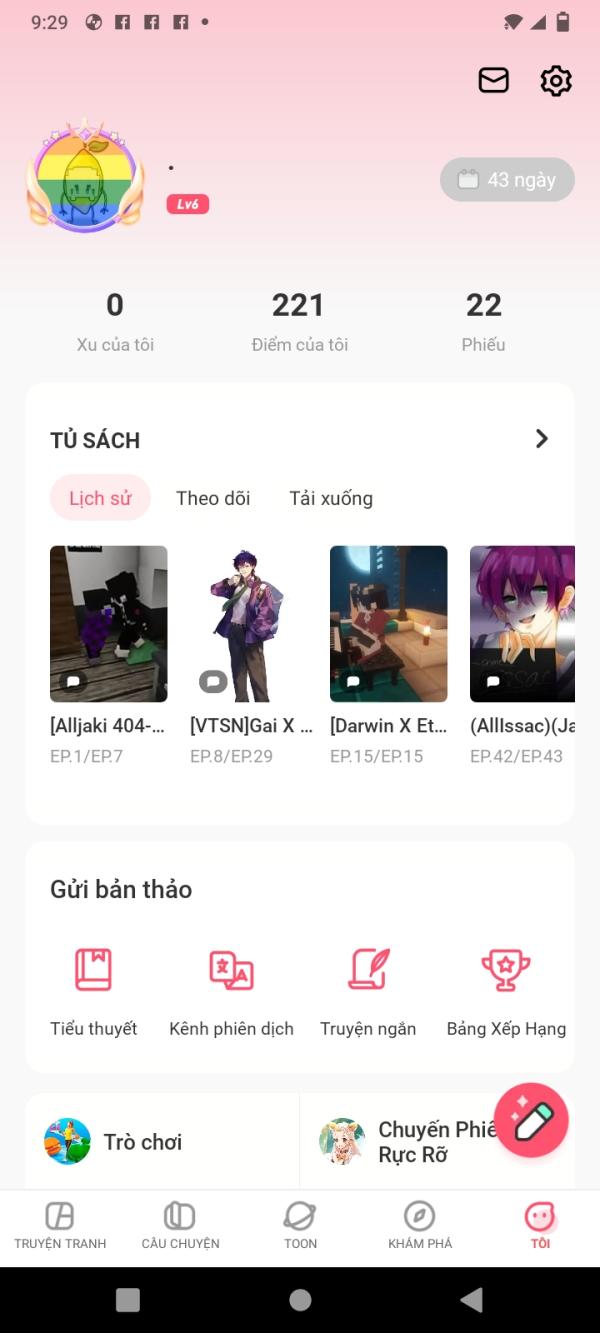Switch to the Truyện Tranh tab
Image resolution: width=600 pixels, height=1333 pixels.
[x=60, y=1226]
